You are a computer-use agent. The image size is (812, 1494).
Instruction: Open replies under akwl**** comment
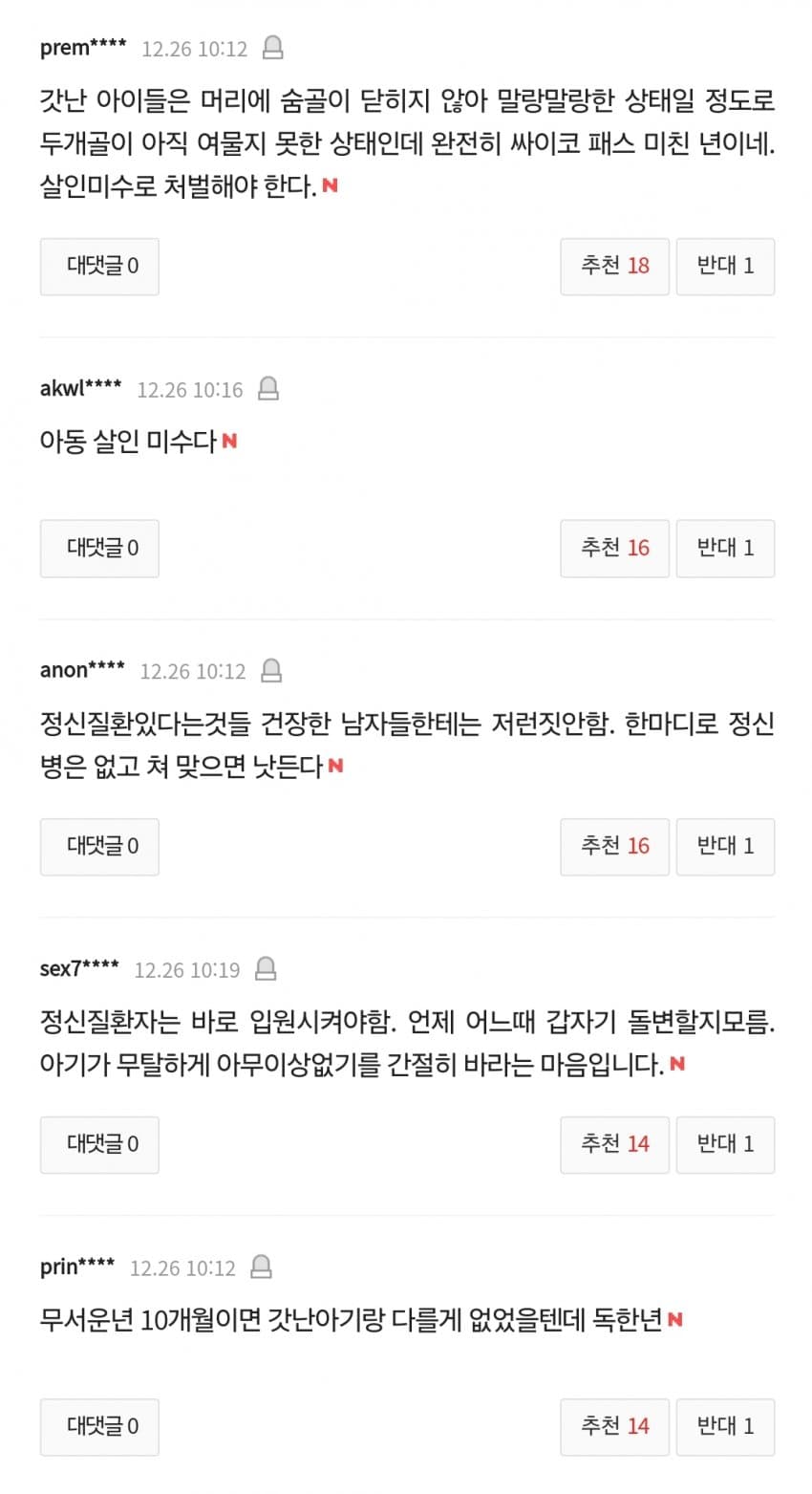(x=99, y=549)
